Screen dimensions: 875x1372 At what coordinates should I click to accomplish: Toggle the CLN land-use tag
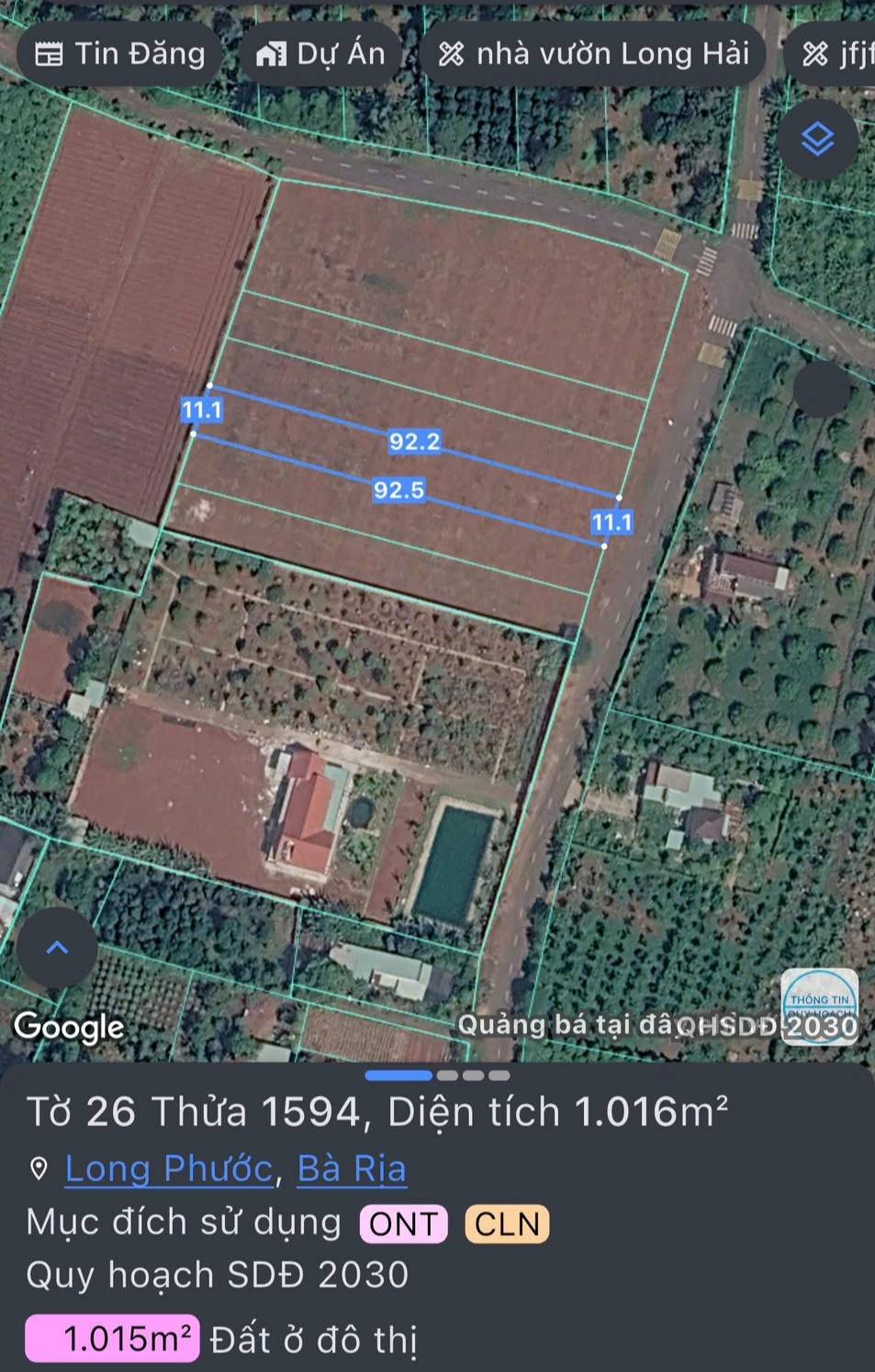pos(506,1223)
